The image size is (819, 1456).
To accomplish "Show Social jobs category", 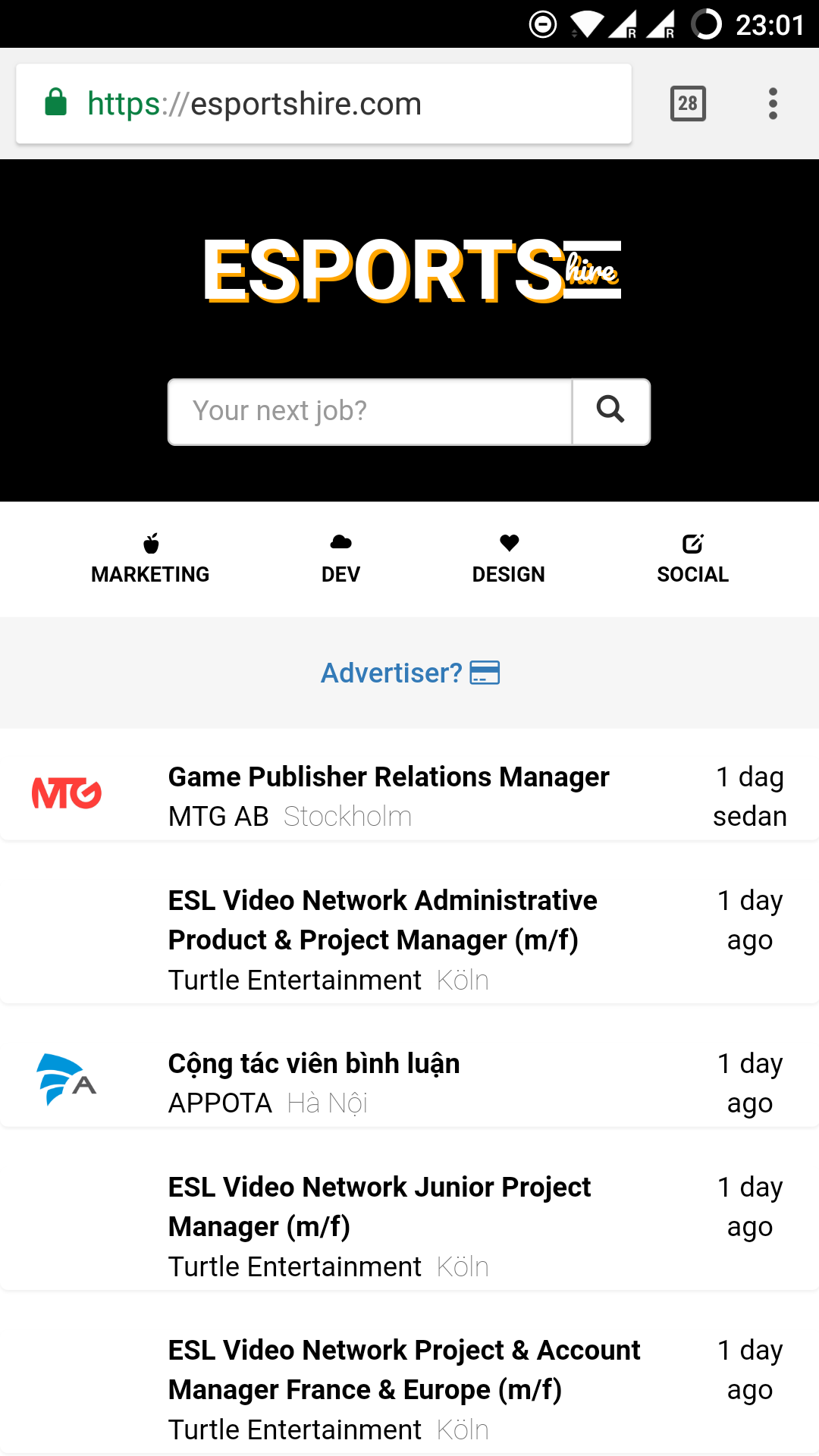I will (x=692, y=560).
